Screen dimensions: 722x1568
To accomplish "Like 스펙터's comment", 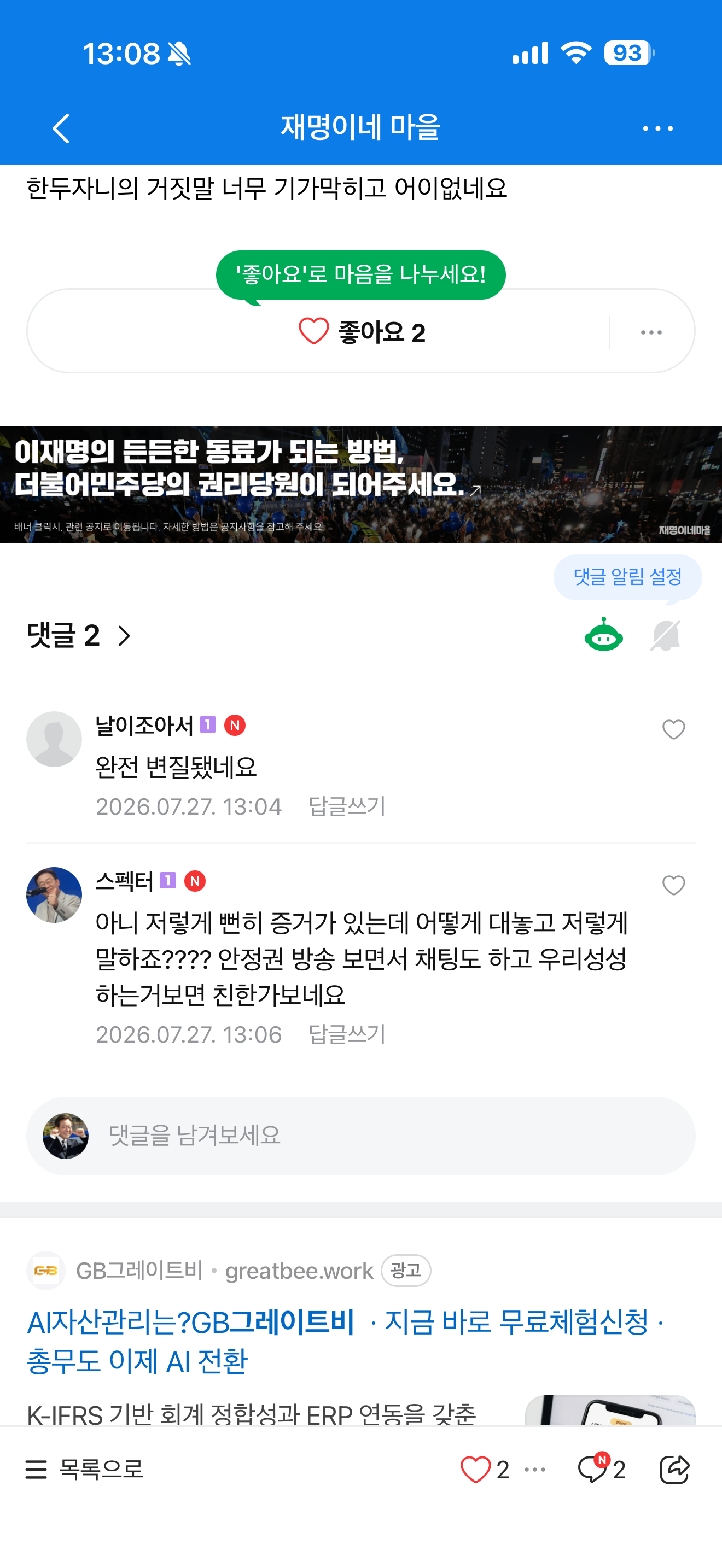I will click(673, 885).
